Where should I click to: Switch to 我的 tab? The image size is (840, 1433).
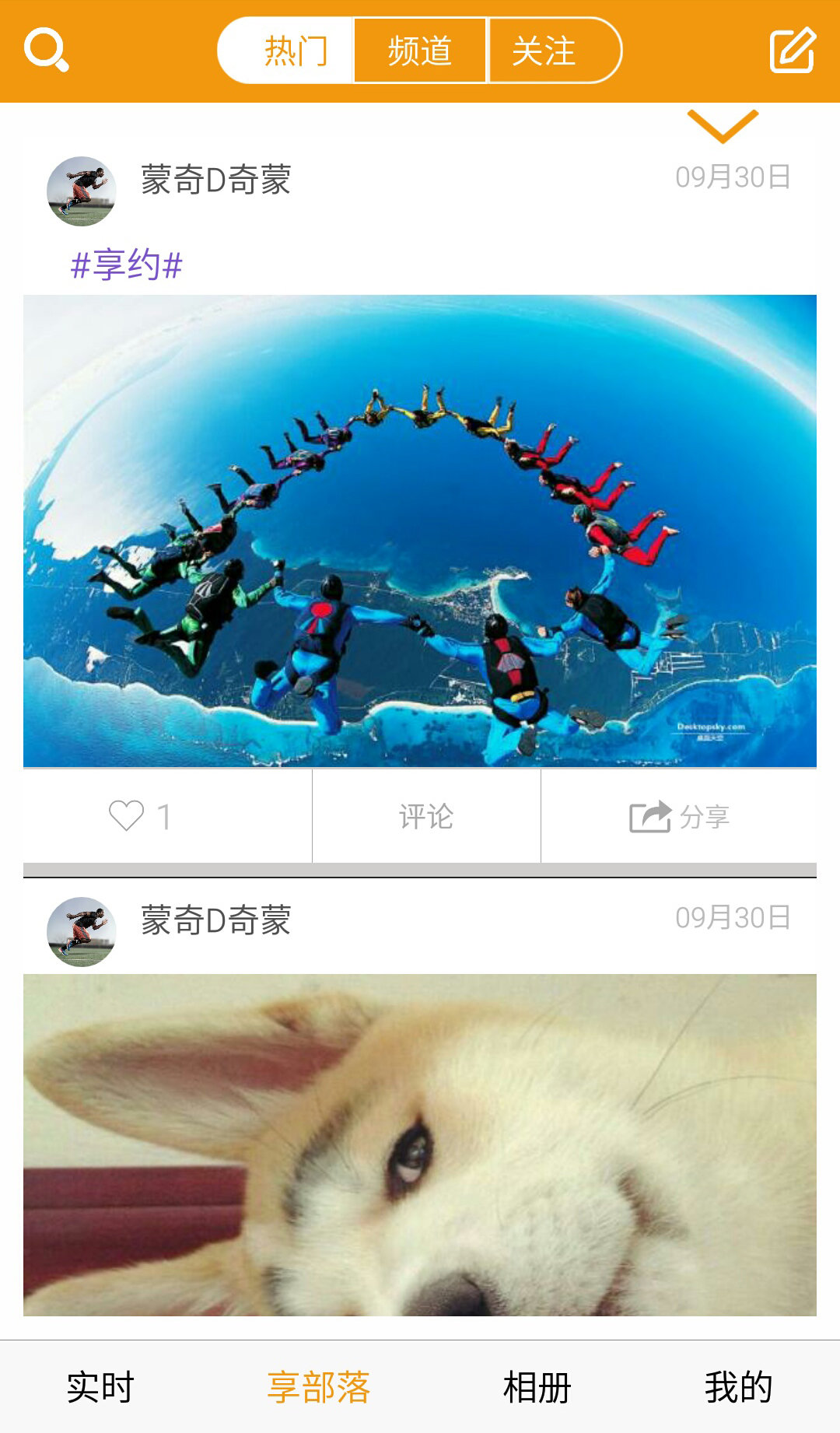[x=738, y=1387]
